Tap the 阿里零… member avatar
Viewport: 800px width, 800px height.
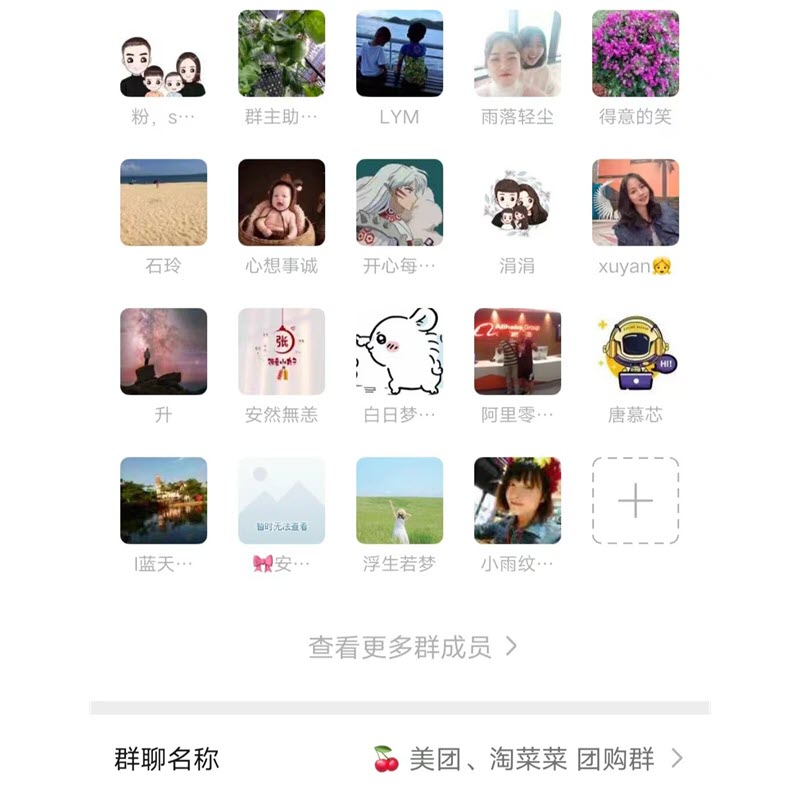point(517,351)
